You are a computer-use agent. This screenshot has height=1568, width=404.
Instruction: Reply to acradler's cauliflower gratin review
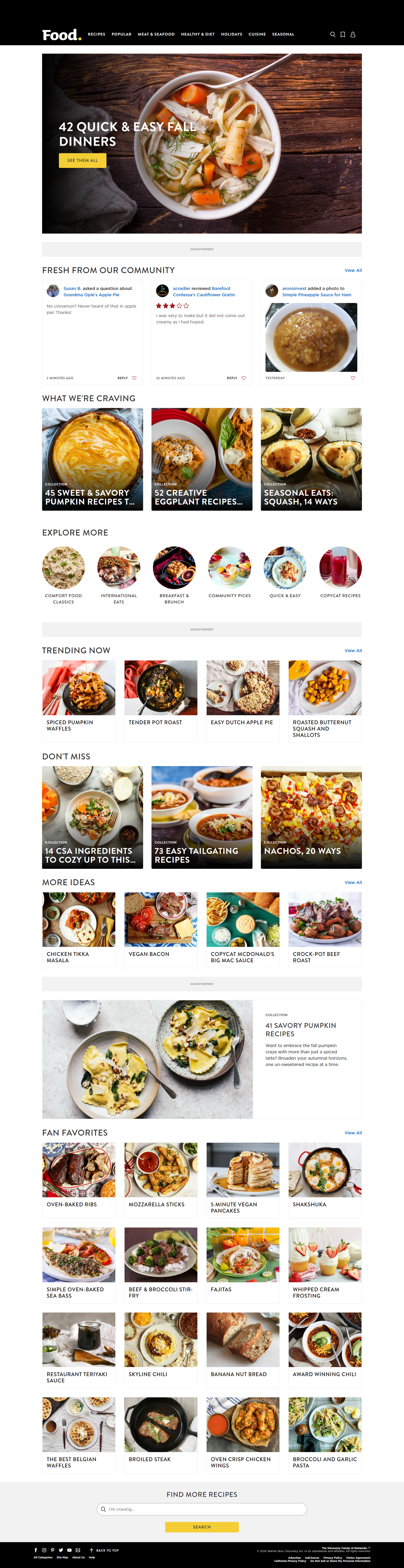point(232,378)
